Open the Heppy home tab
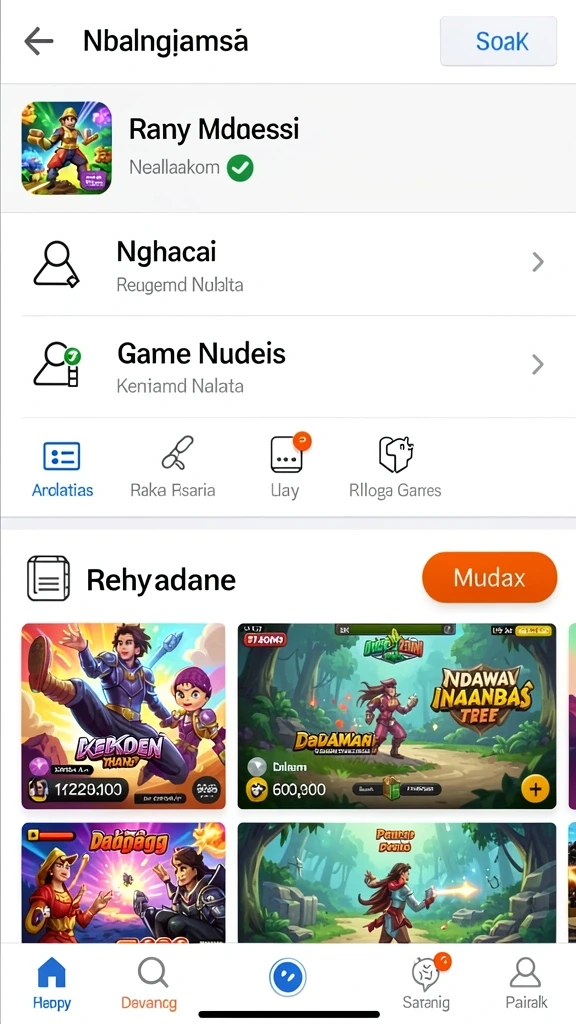Viewport: 576px width, 1024px height. [52, 984]
